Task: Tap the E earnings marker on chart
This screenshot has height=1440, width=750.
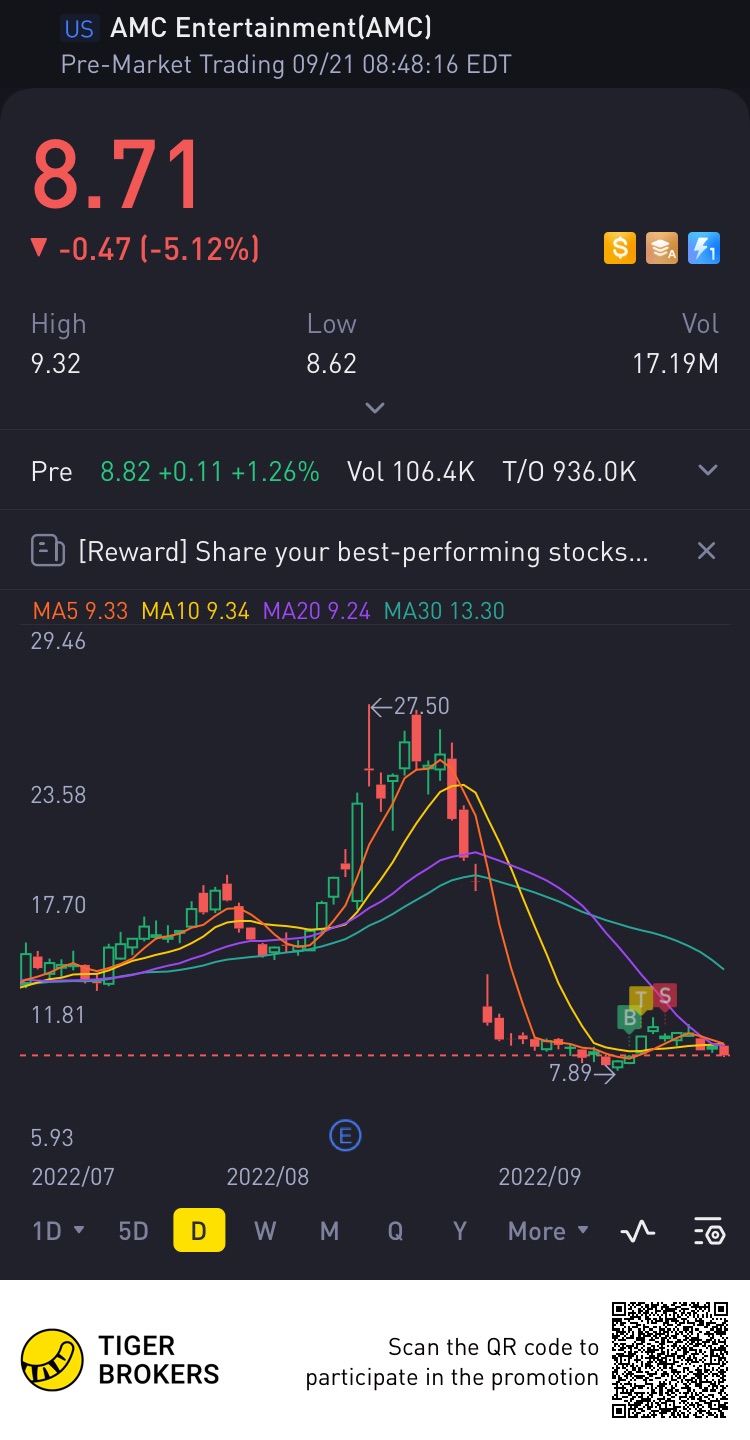Action: coord(345,1135)
